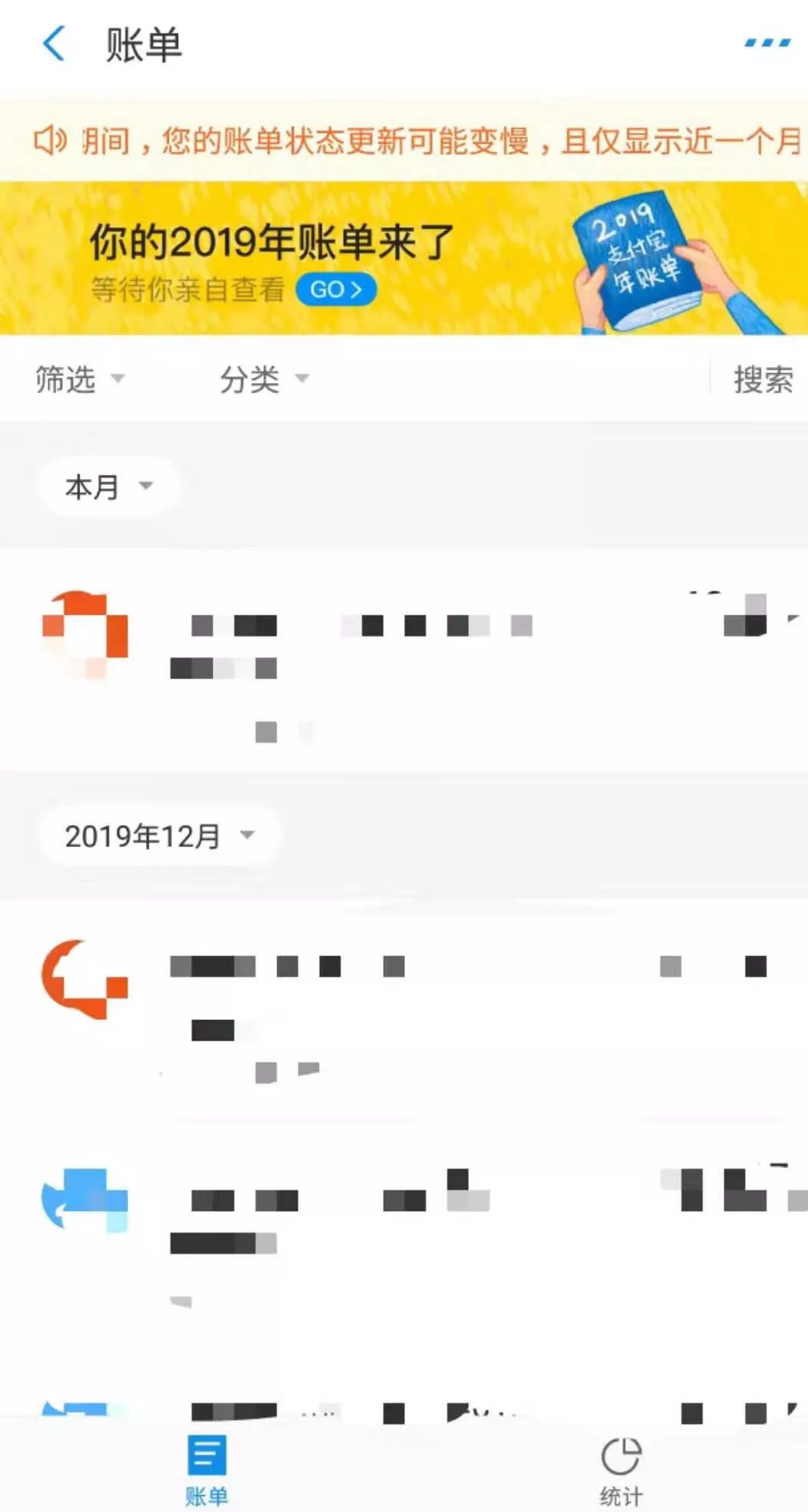Open the three-dot overflow menu
This screenshot has width=808, height=1512.
coord(767,43)
